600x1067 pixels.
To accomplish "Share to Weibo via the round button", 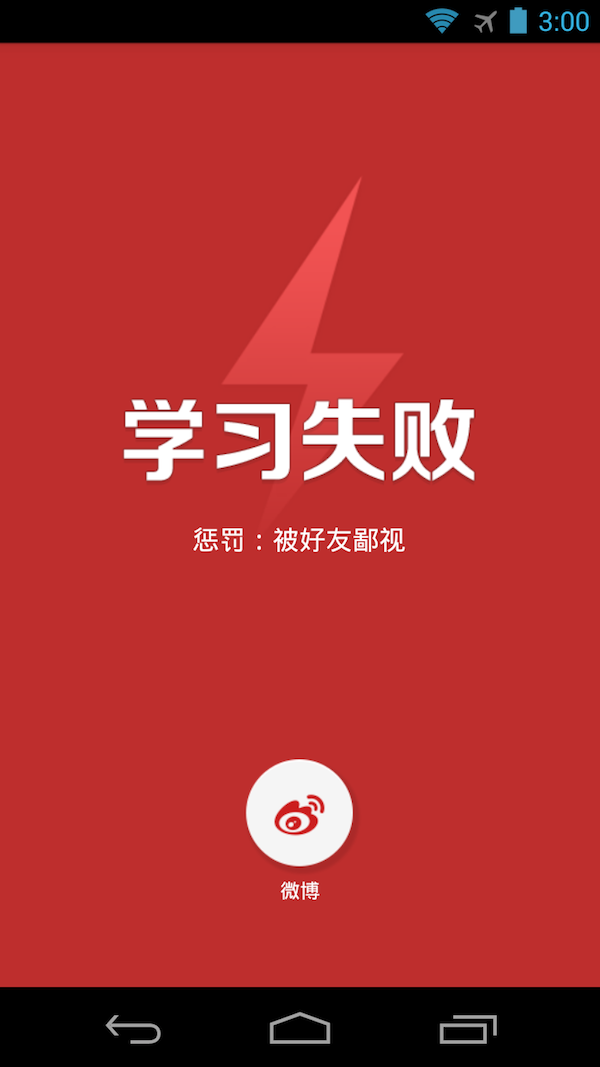I will pyautogui.click(x=299, y=812).
